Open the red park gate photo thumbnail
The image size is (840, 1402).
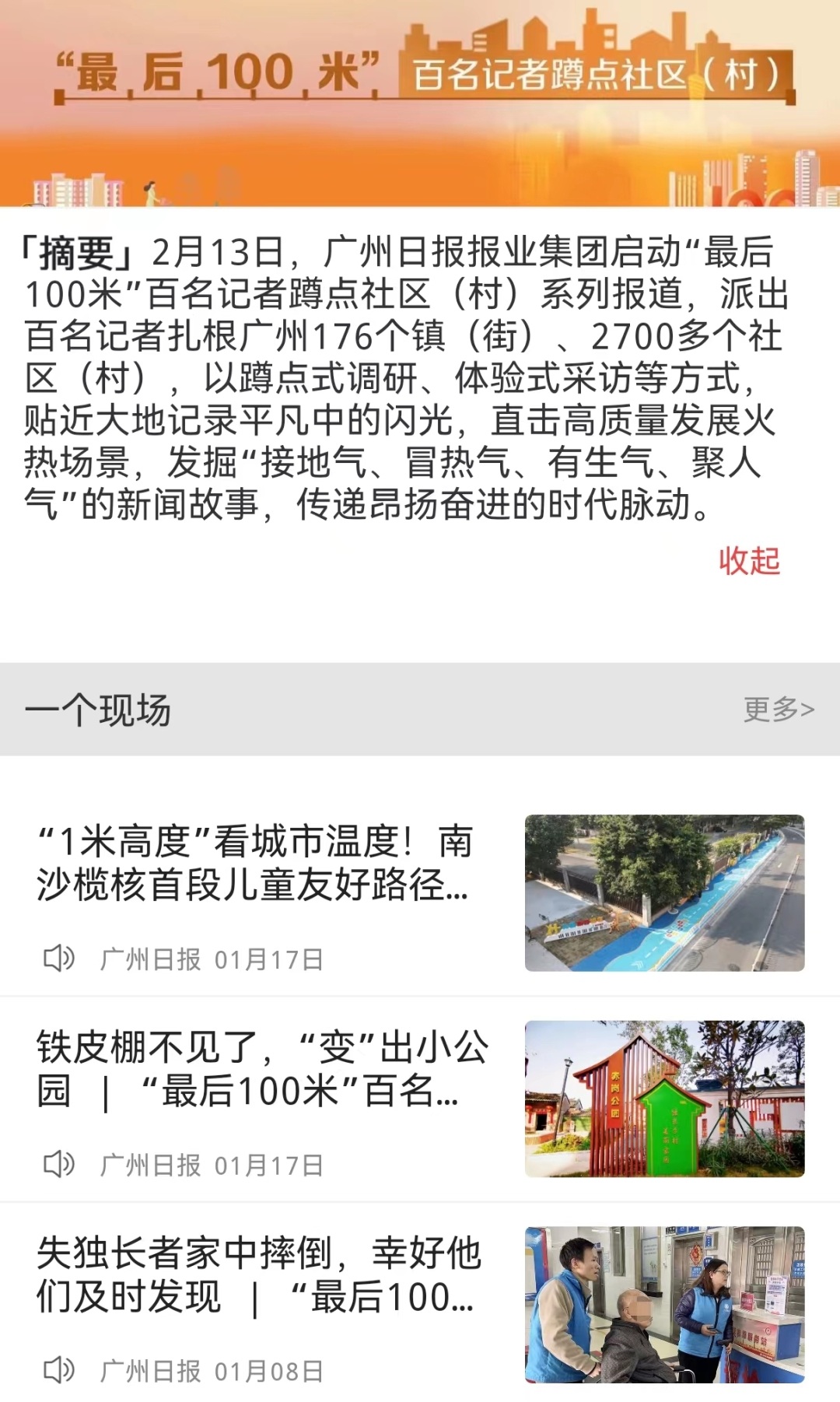tap(664, 1099)
